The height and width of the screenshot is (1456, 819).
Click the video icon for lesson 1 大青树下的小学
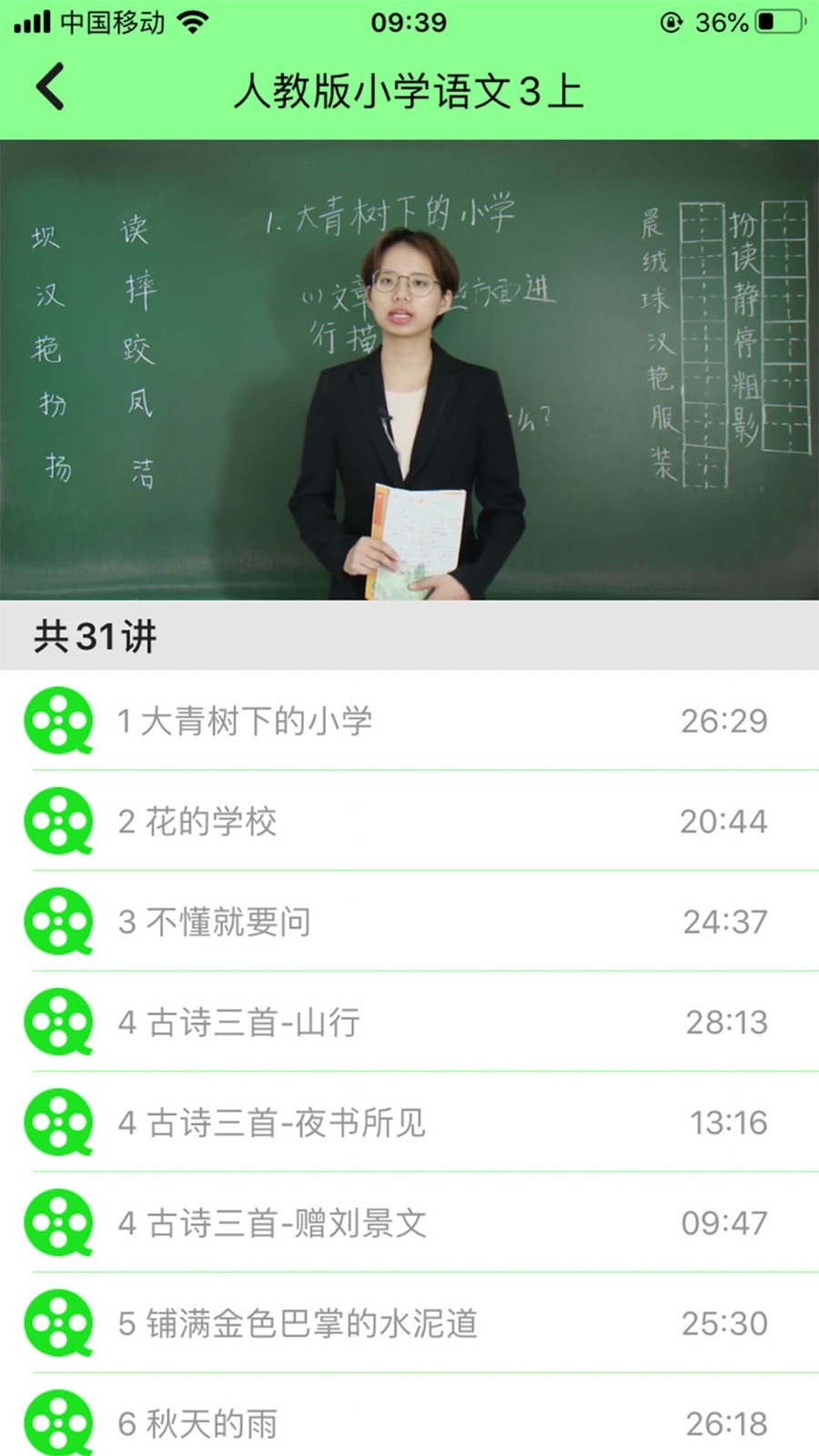58,722
